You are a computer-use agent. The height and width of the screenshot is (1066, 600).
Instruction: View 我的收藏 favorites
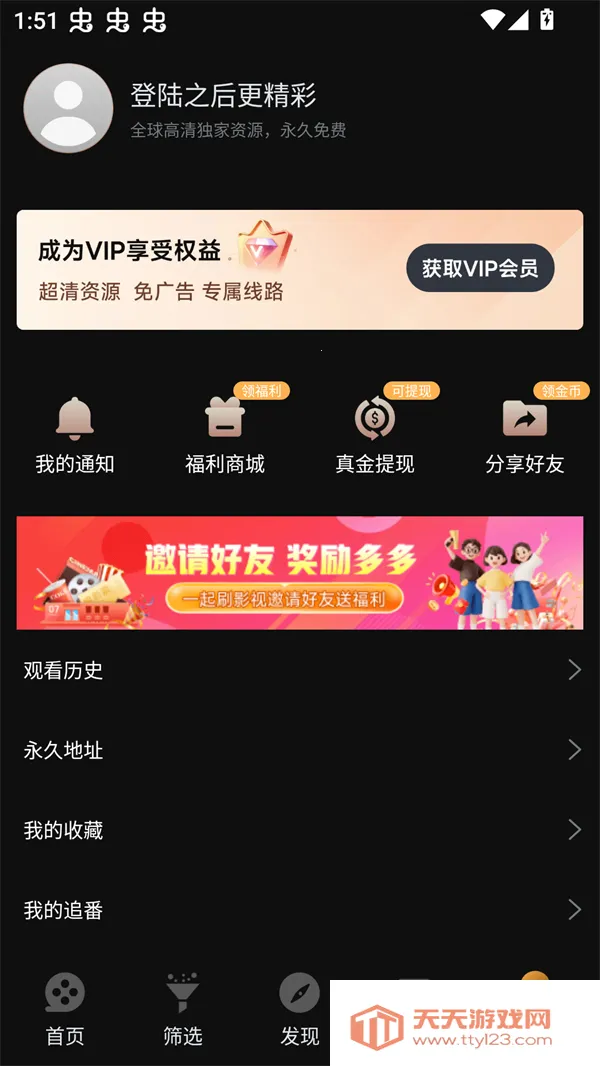300,830
